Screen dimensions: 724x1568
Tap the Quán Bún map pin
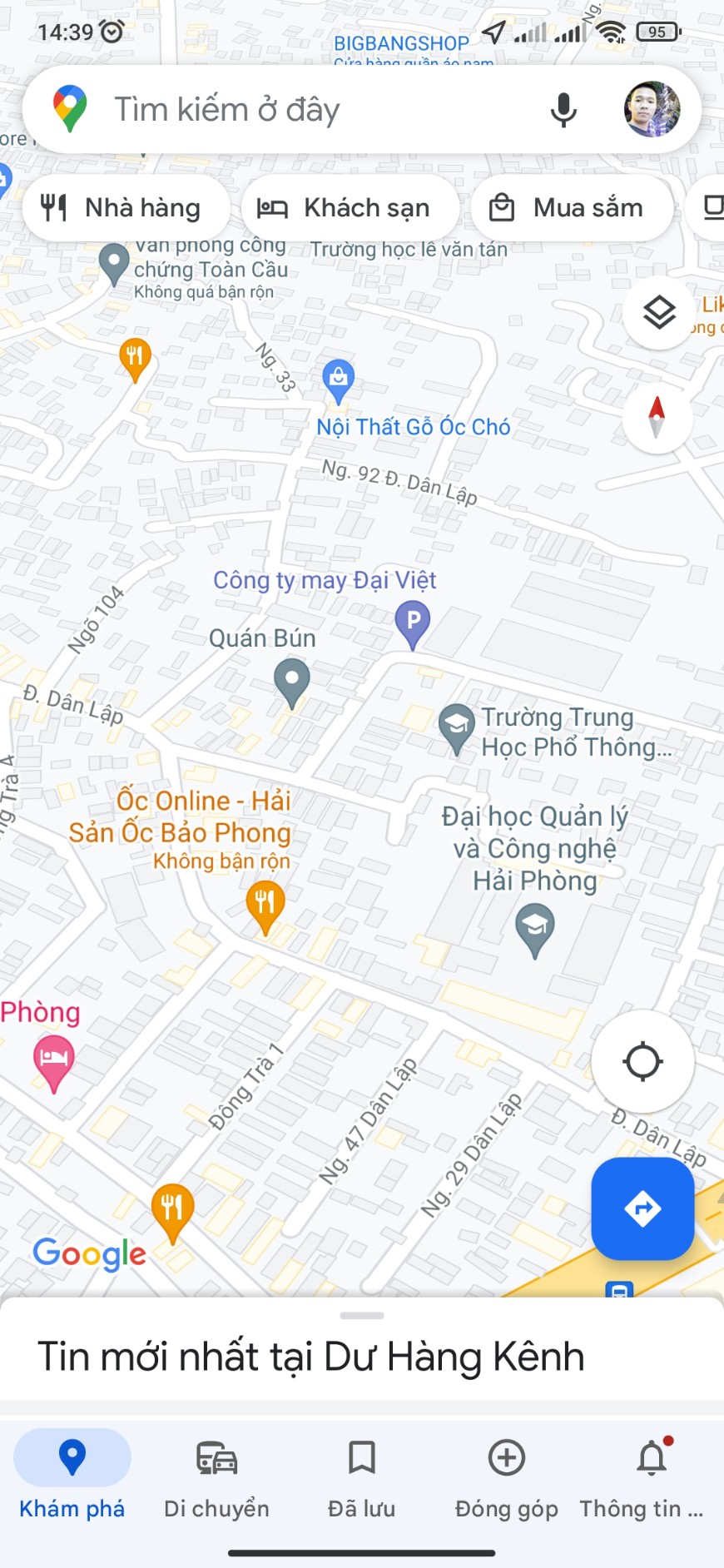(x=291, y=682)
